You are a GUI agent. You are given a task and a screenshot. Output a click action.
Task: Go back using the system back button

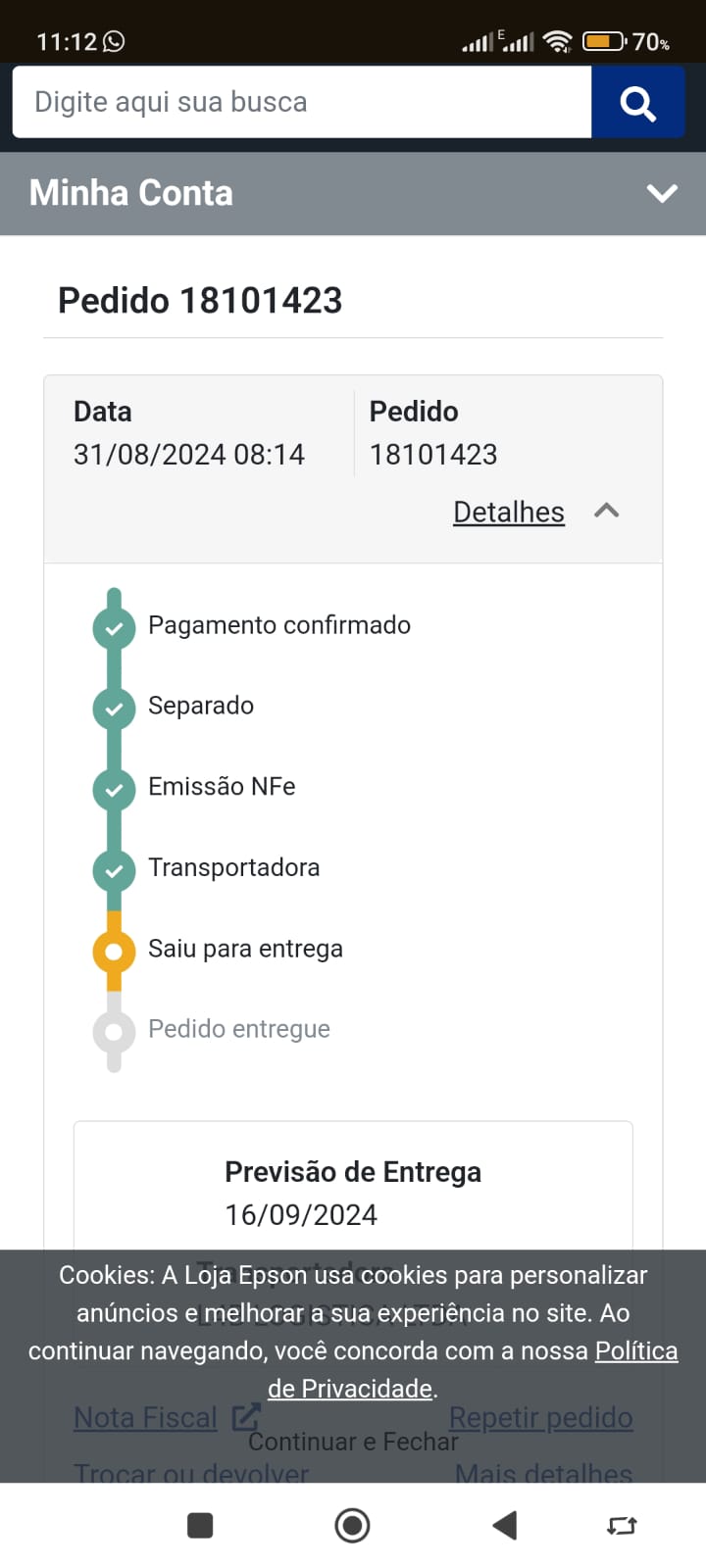(505, 1525)
